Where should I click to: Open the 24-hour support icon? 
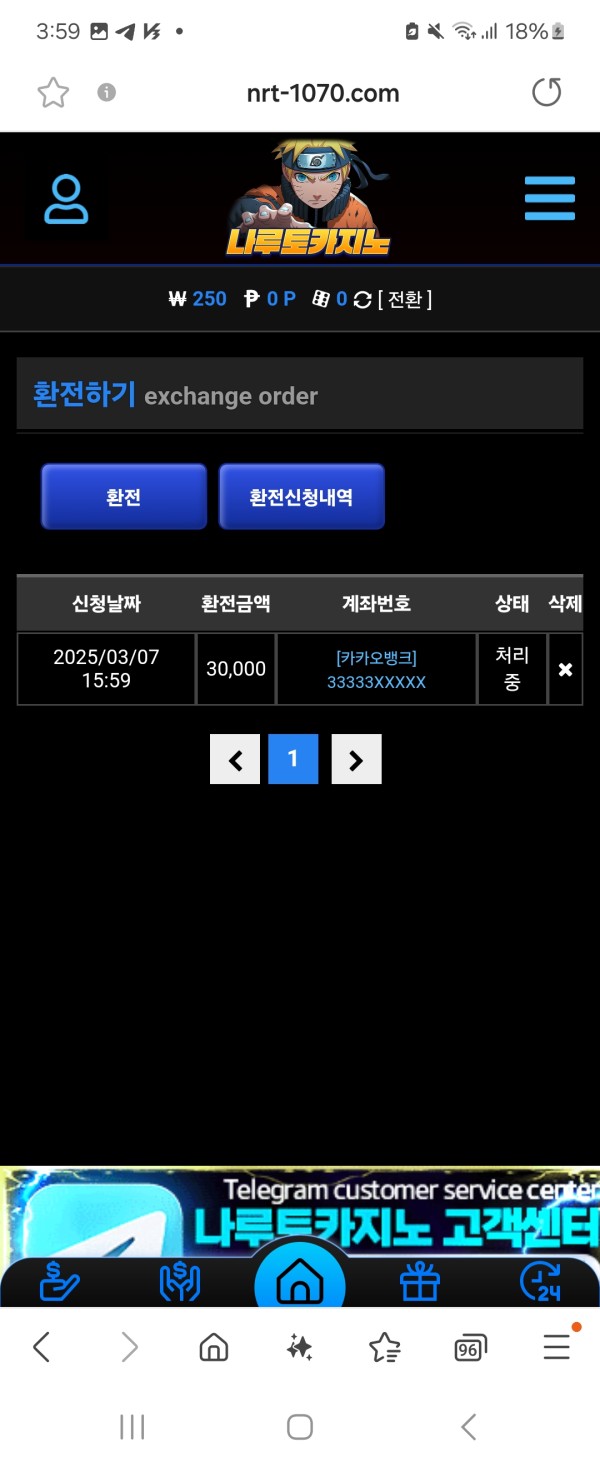point(540,1282)
